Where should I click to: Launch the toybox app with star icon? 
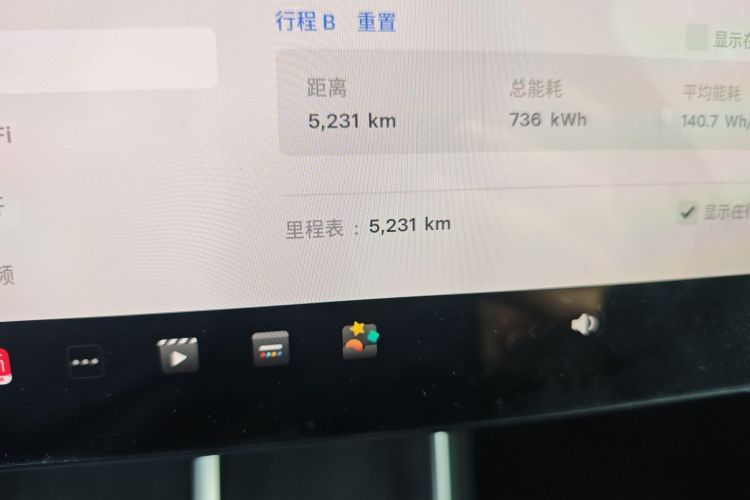360,341
